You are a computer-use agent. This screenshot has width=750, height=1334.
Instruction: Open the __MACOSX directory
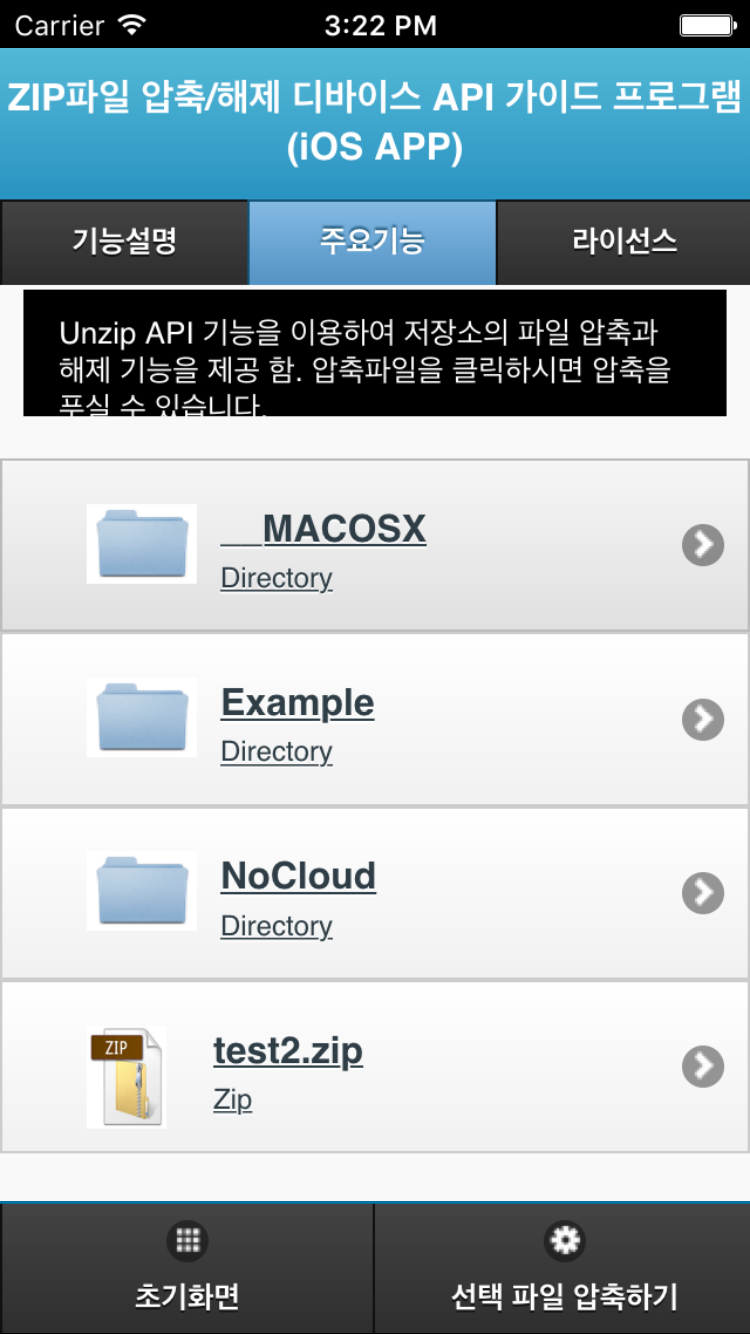374,546
